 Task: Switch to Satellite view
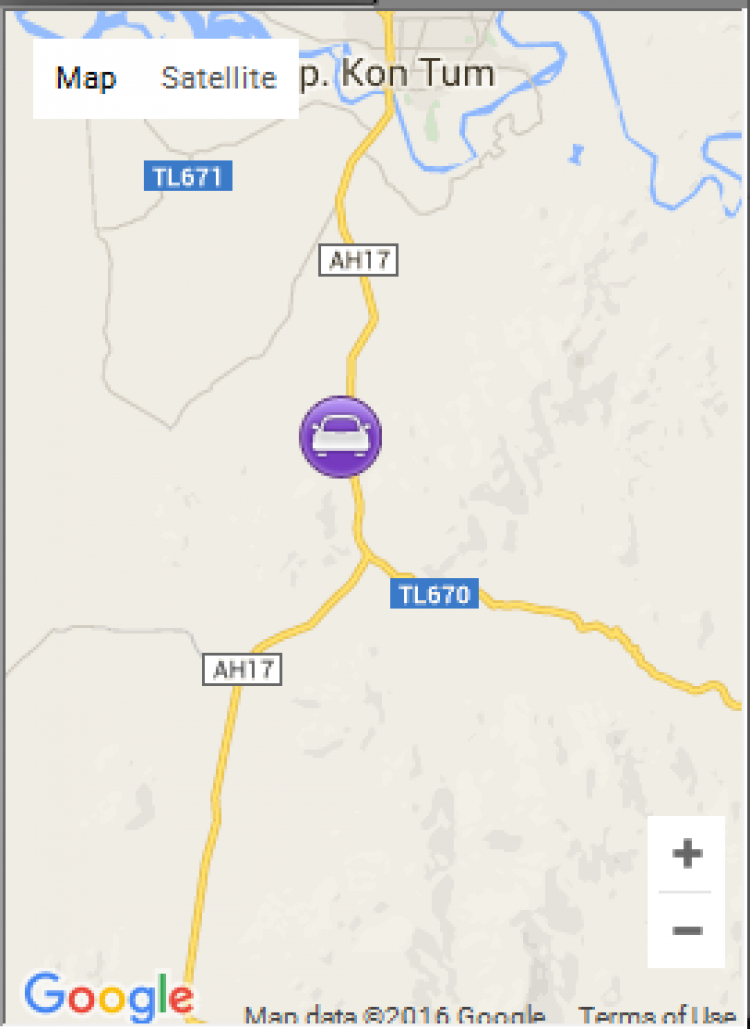[x=219, y=78]
